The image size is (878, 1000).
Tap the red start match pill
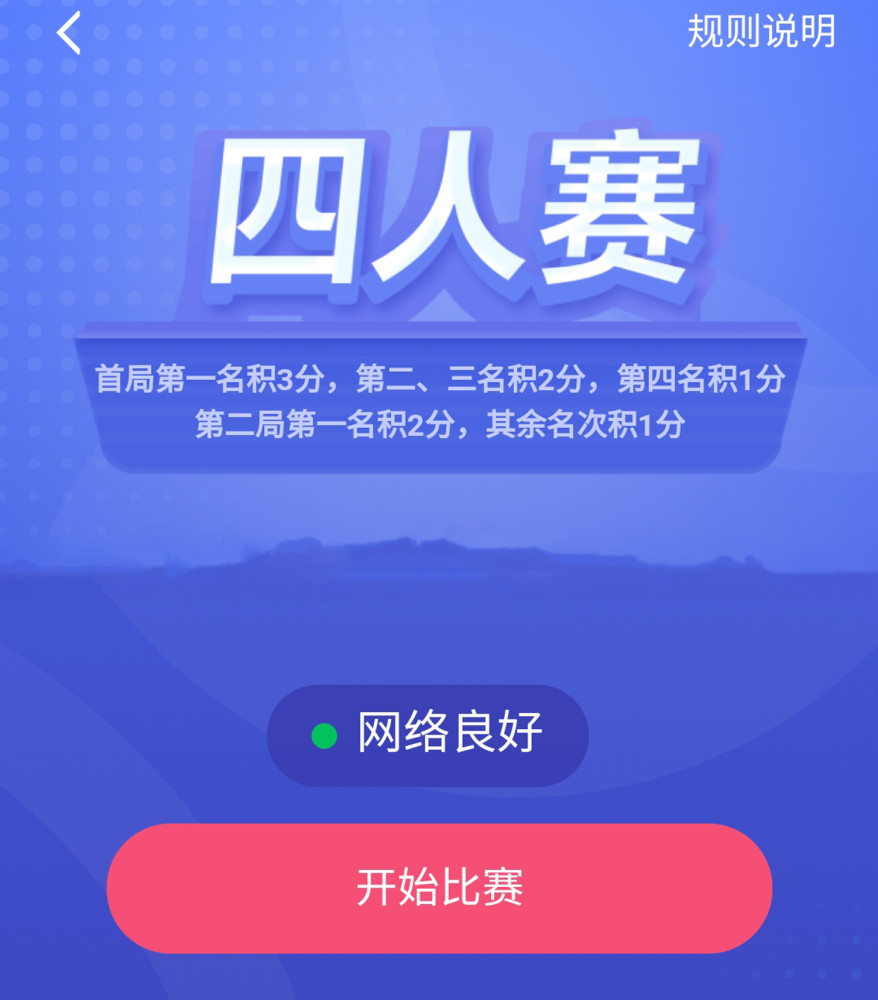pos(439,889)
